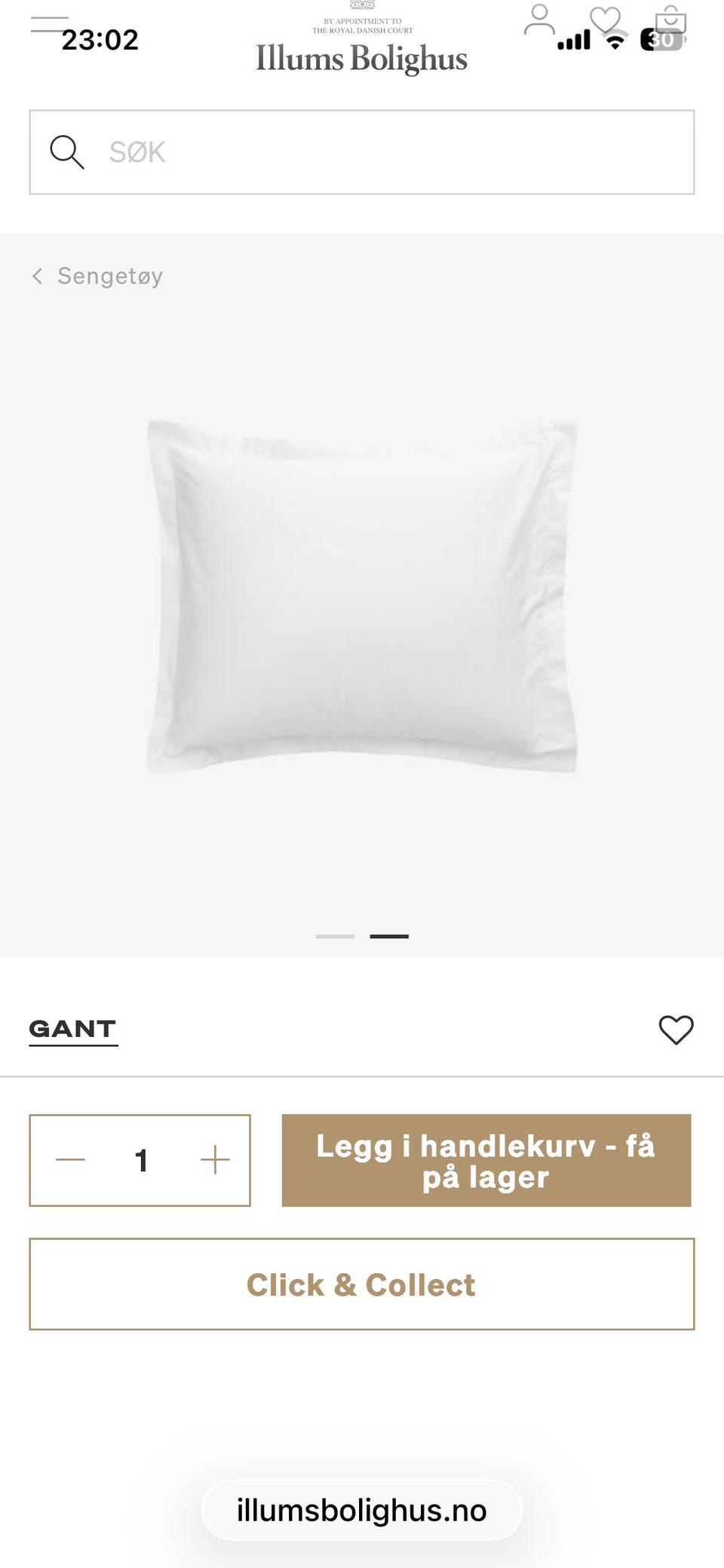Open the GANT brand link
This screenshot has width=724, height=1568.
tap(73, 1029)
